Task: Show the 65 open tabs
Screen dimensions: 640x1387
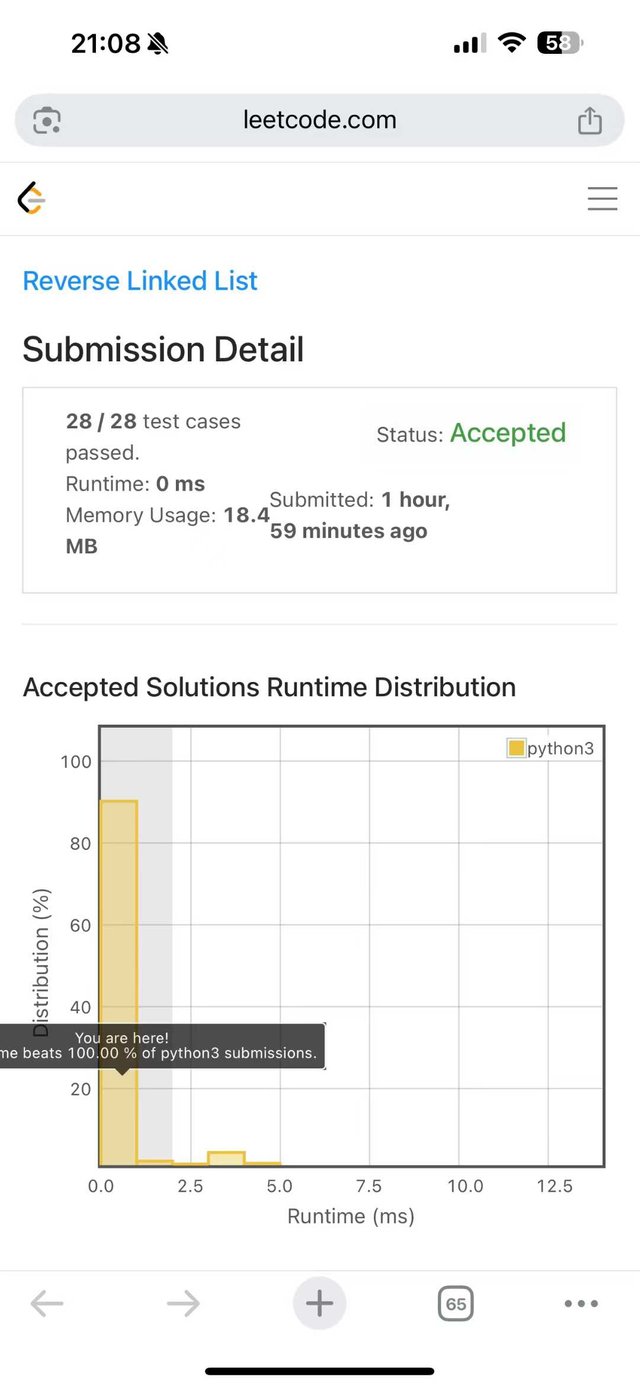Action: click(455, 1303)
